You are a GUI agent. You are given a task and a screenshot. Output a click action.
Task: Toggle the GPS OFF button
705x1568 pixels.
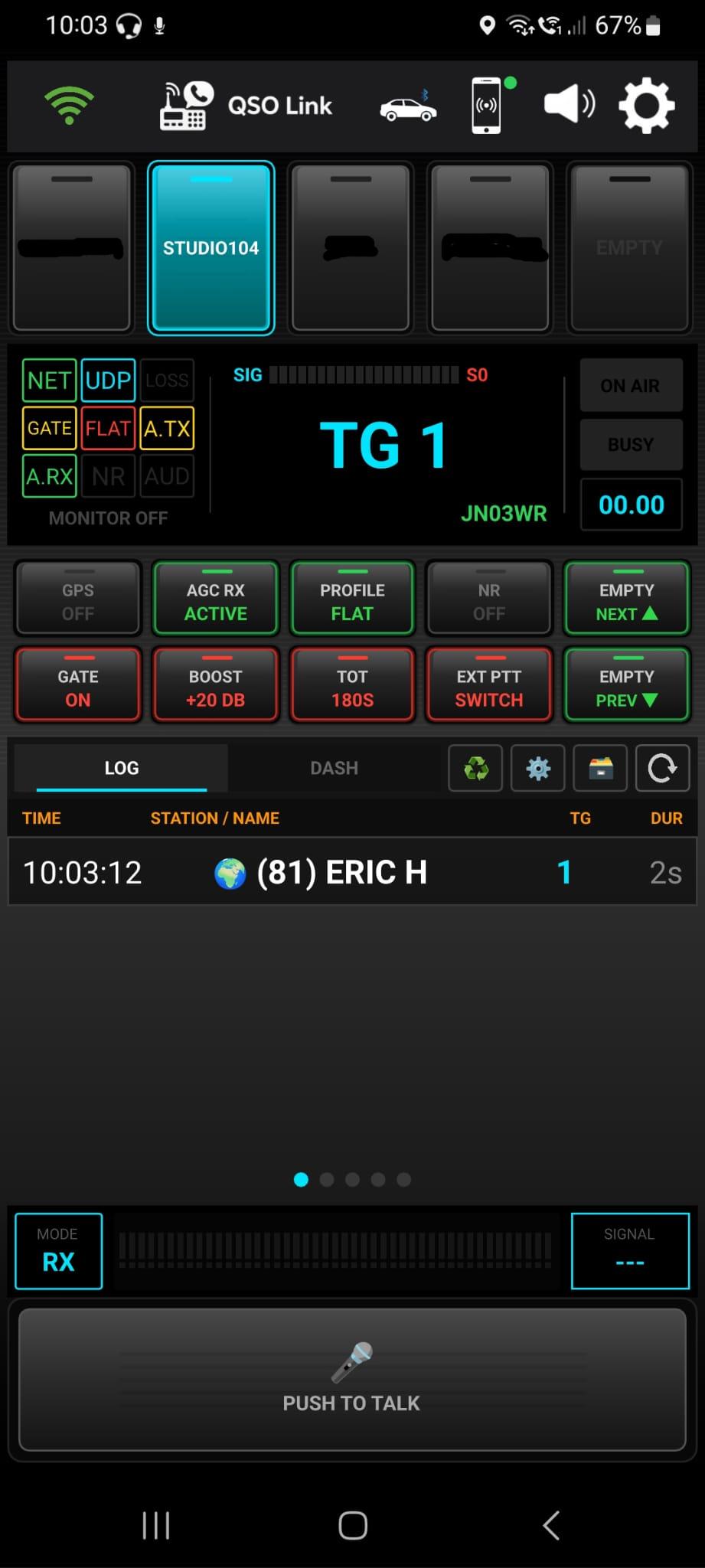click(78, 601)
